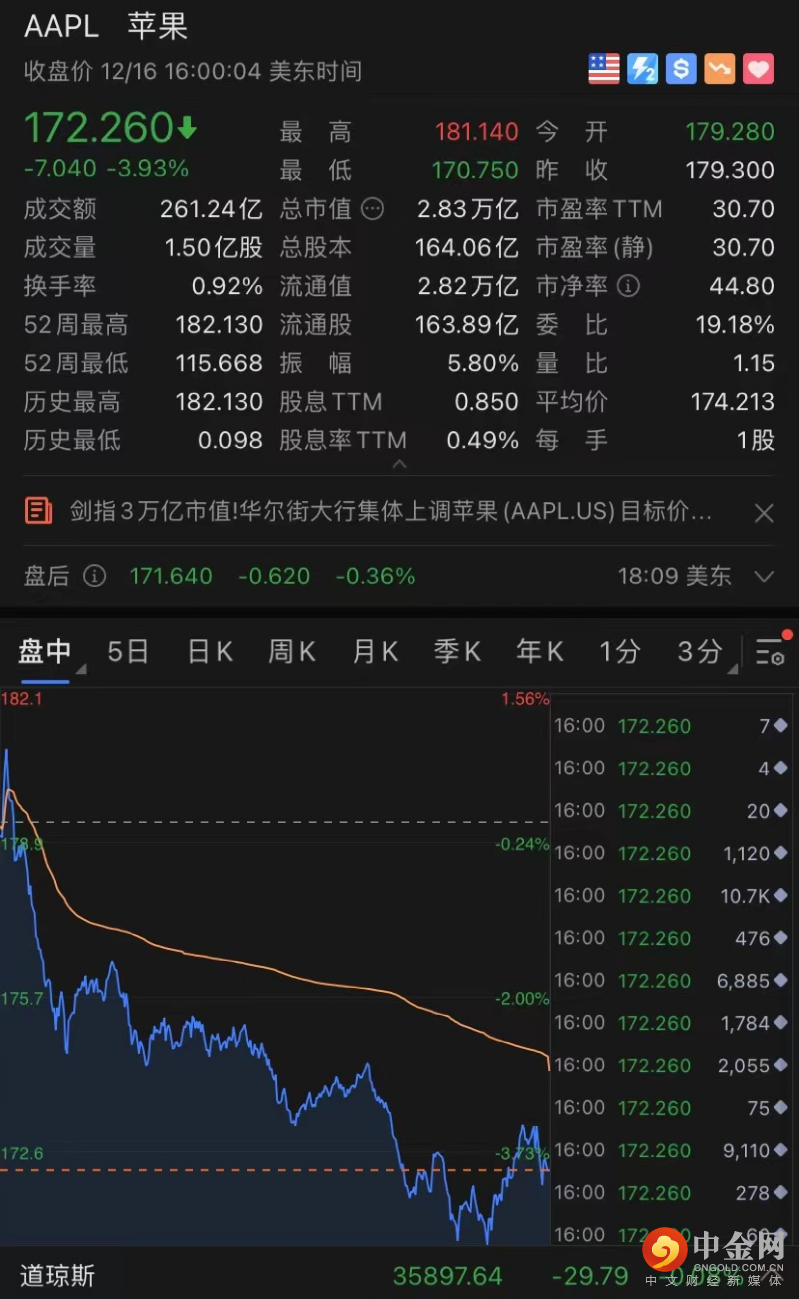Image resolution: width=799 pixels, height=1299 pixels.
Task: Collapse the stock details panel
Action: coord(399,465)
